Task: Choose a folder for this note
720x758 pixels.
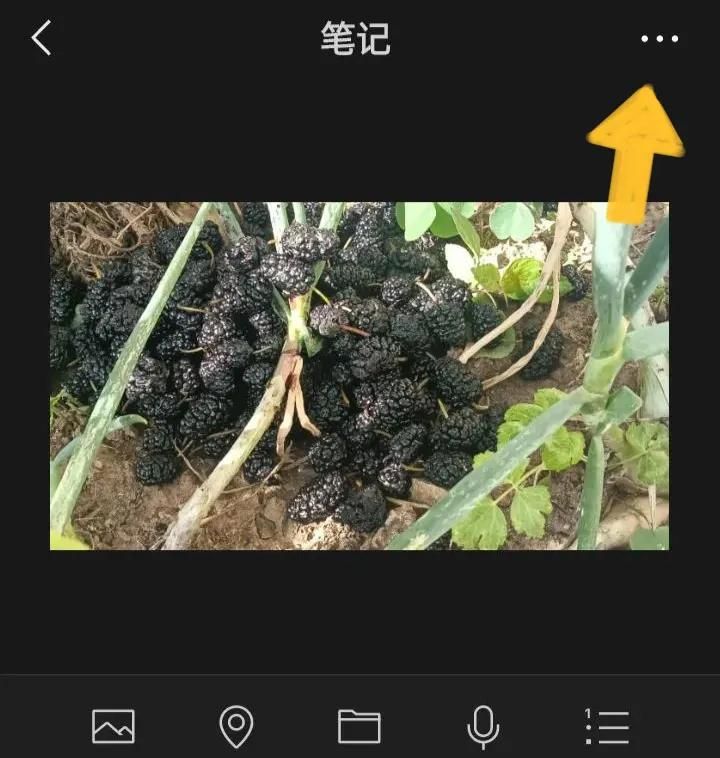Action: click(x=359, y=726)
